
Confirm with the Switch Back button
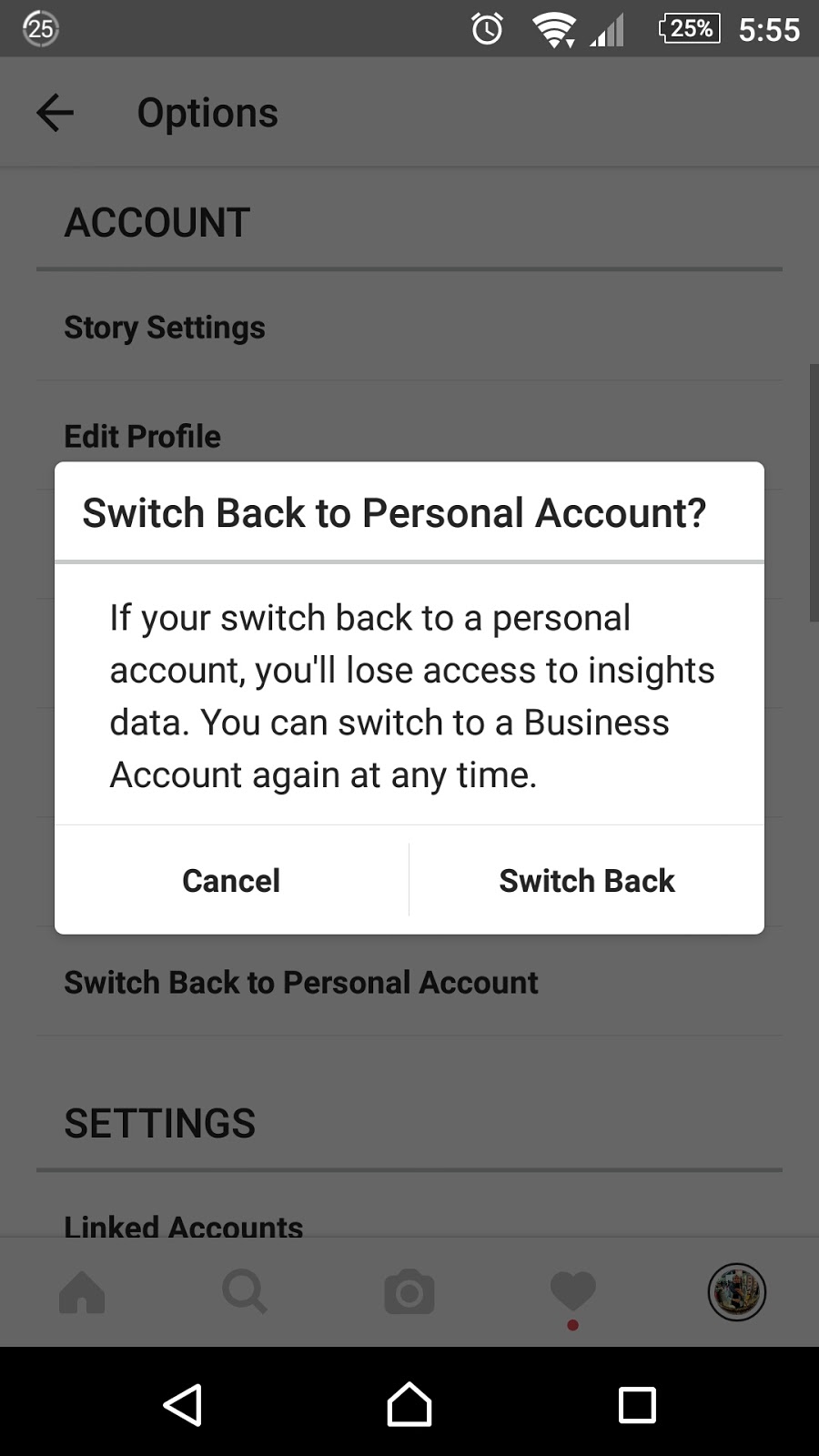tap(587, 880)
